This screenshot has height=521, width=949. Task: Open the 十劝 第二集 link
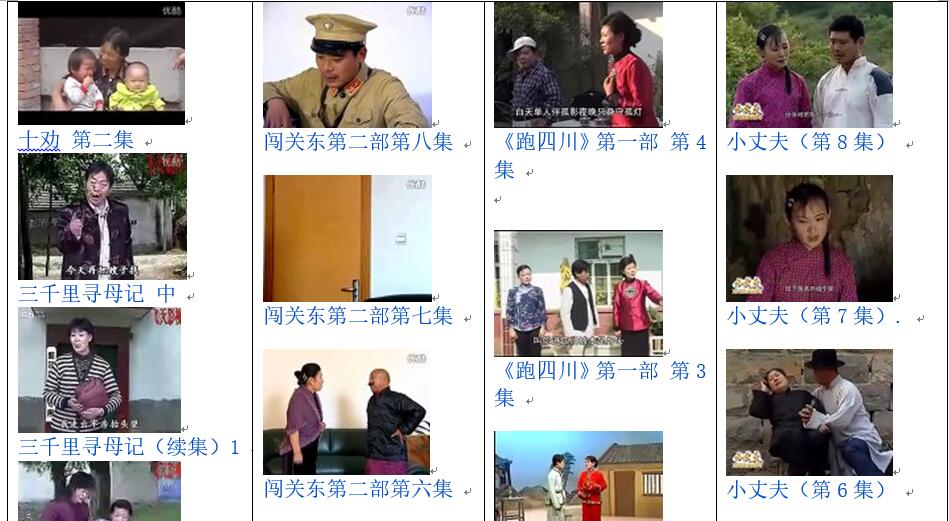coord(76,140)
